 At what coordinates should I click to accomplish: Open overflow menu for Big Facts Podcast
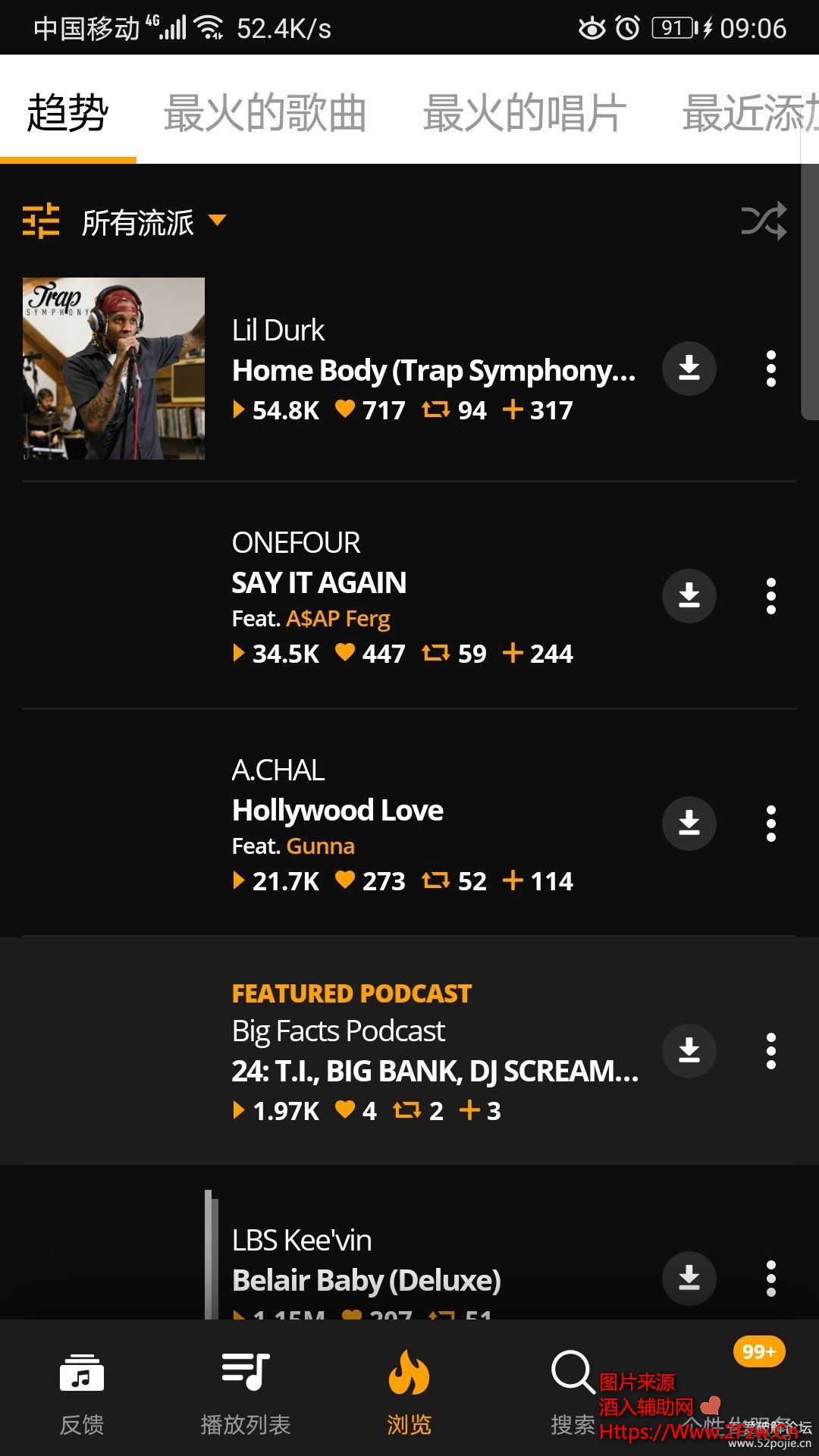coord(770,1051)
